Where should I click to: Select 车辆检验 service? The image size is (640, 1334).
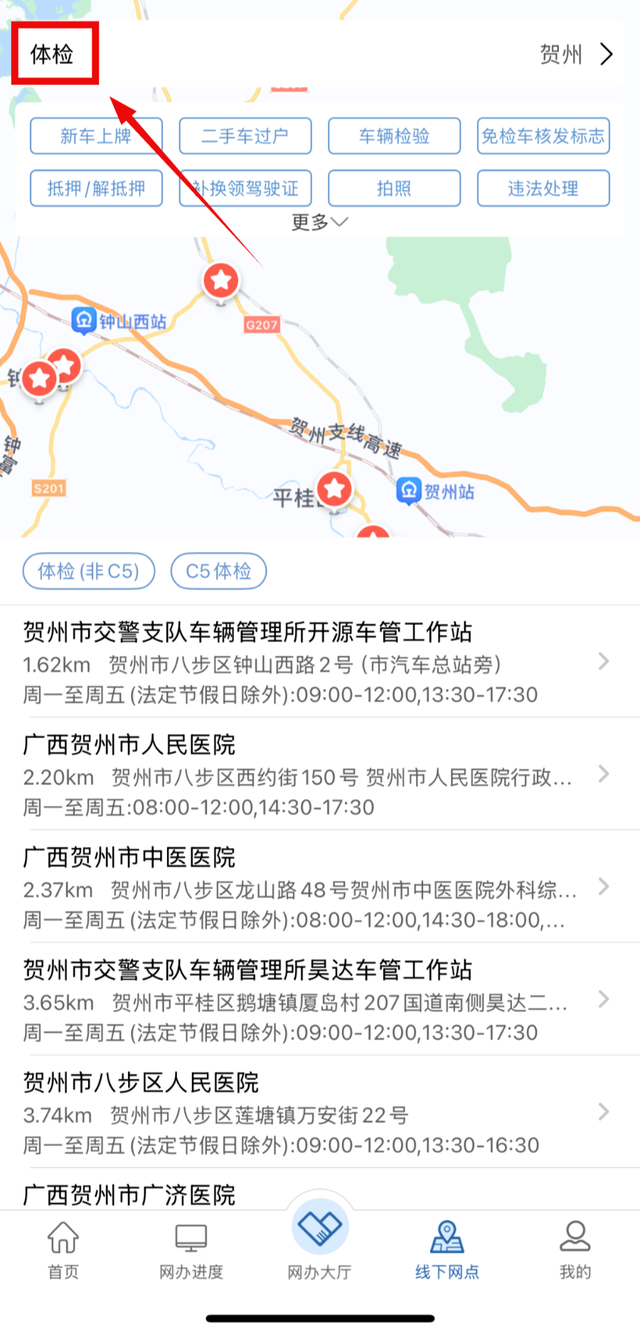coord(394,136)
